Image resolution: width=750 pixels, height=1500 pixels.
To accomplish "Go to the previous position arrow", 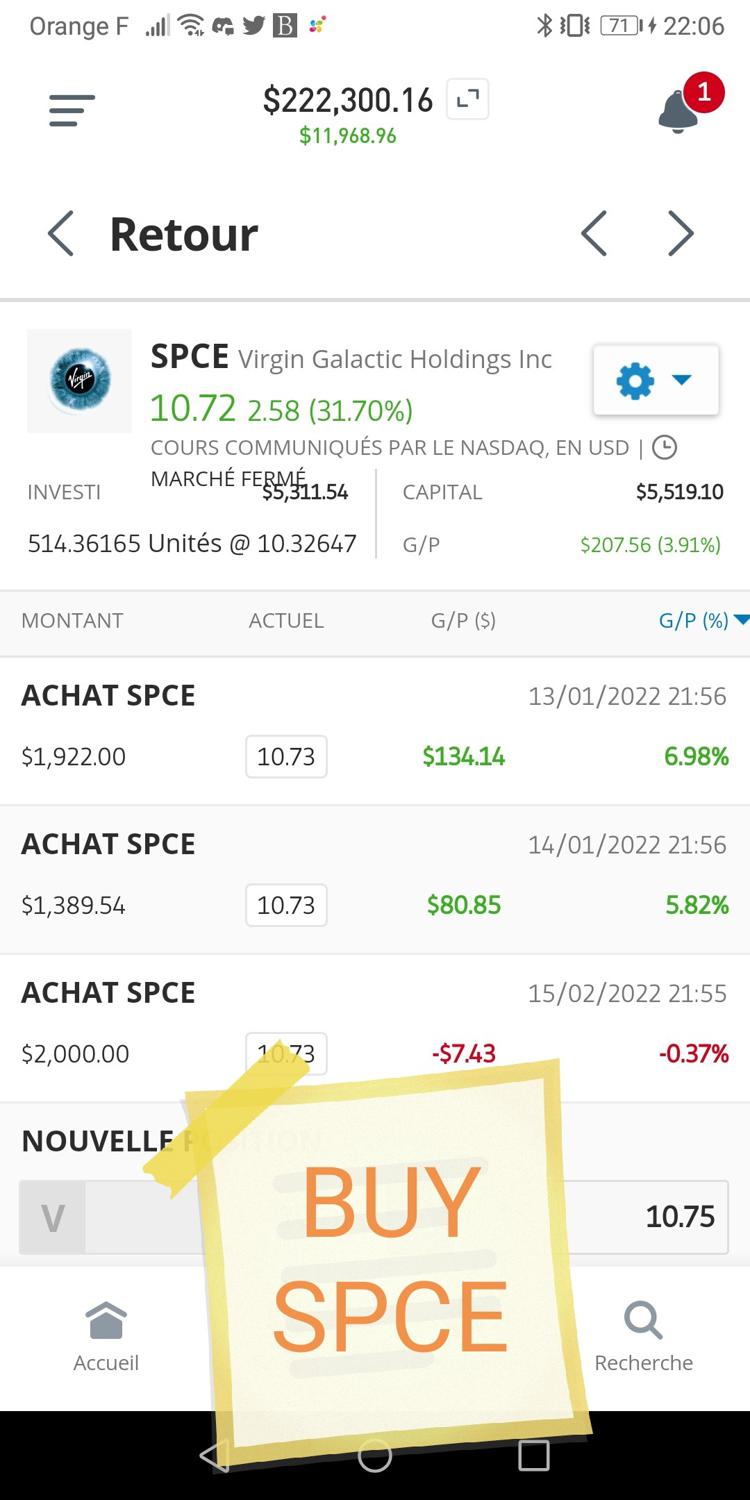I will [x=594, y=234].
